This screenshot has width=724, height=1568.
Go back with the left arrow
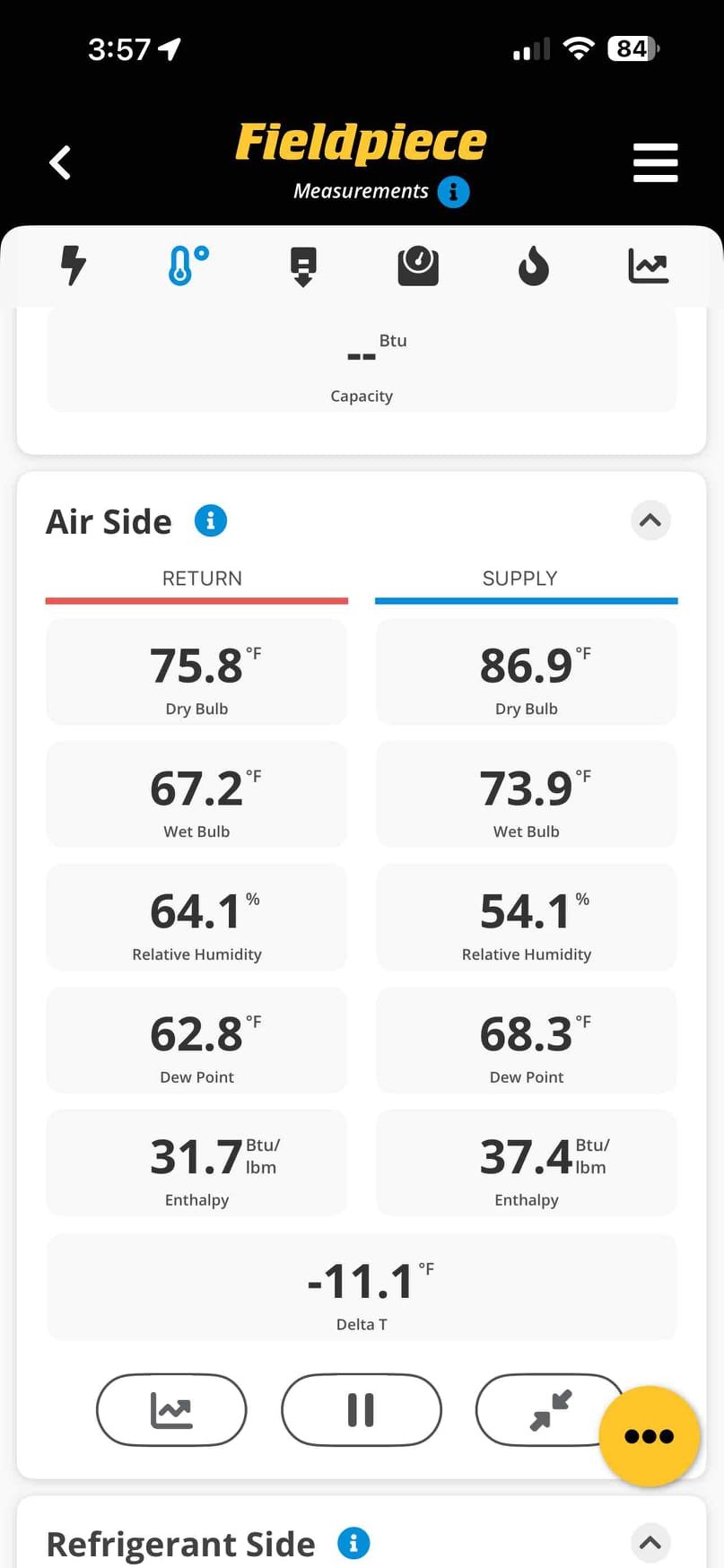pos(60,162)
